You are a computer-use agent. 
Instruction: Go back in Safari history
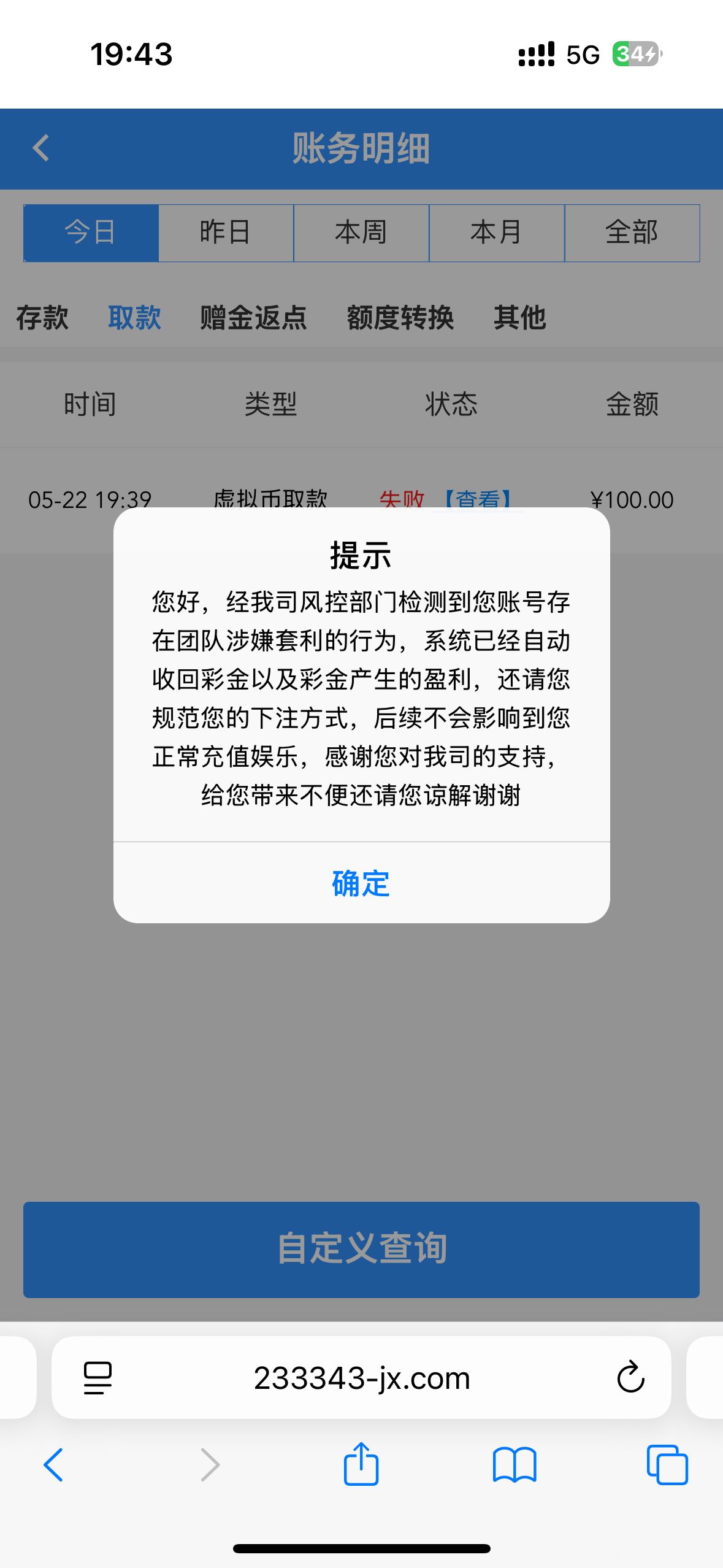click(53, 1465)
